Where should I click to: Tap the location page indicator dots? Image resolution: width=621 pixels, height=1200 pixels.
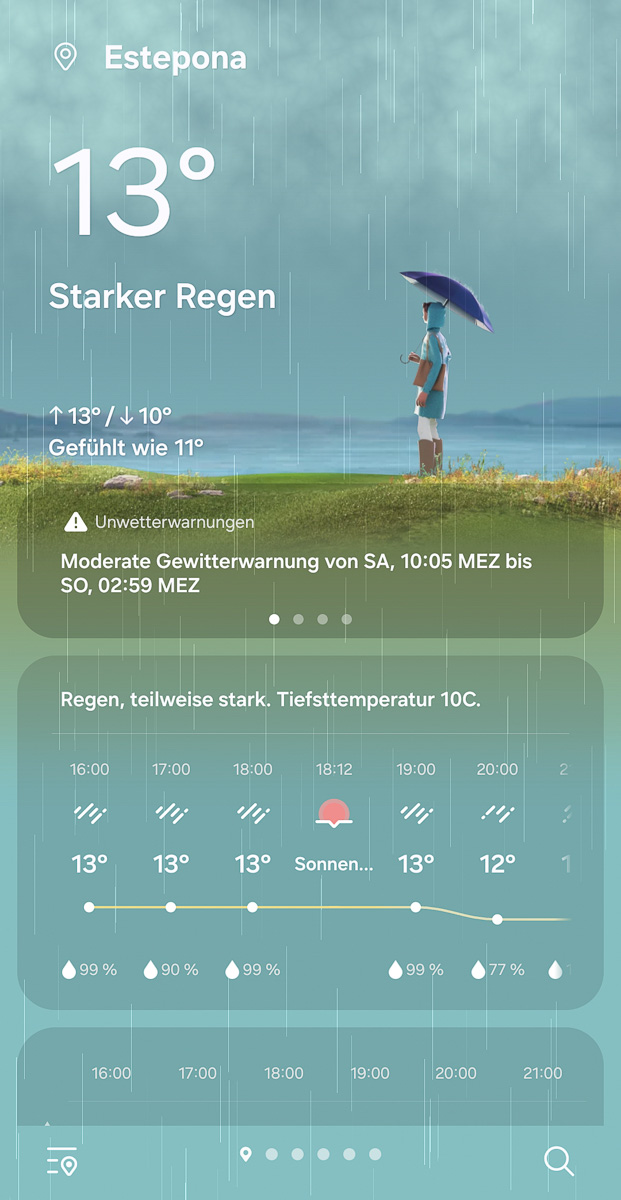(x=310, y=1154)
